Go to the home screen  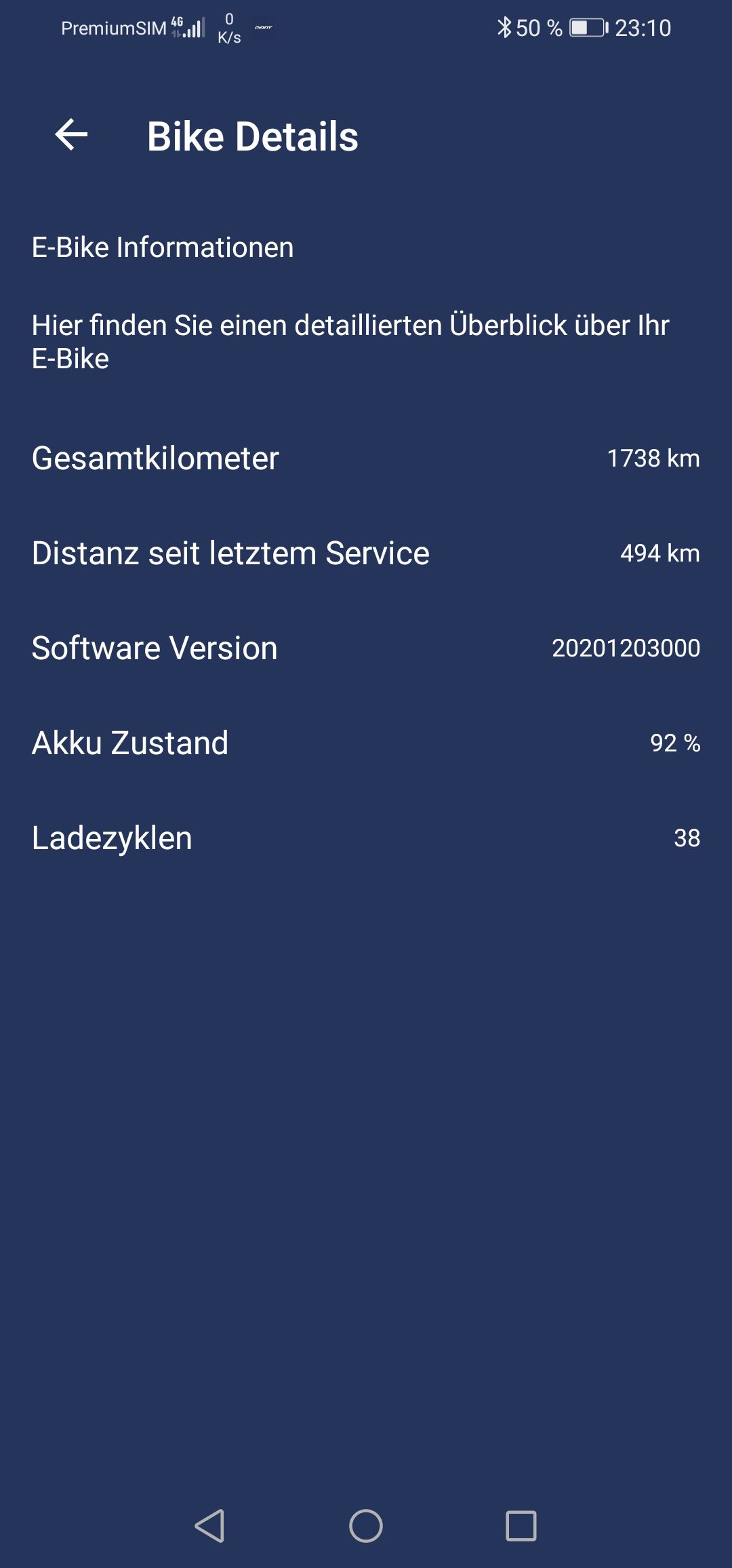coord(366,1526)
